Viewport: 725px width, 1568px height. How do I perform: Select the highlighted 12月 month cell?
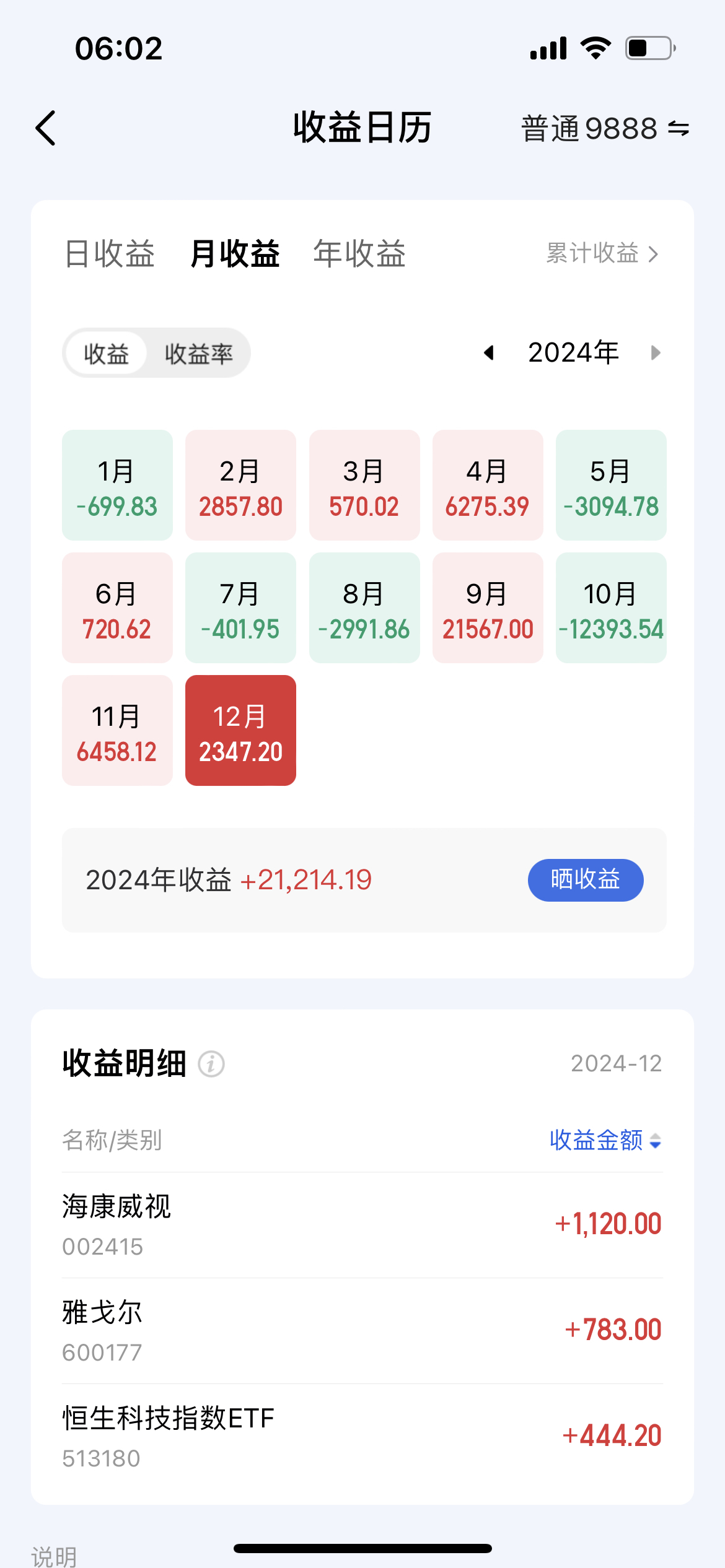(240, 731)
